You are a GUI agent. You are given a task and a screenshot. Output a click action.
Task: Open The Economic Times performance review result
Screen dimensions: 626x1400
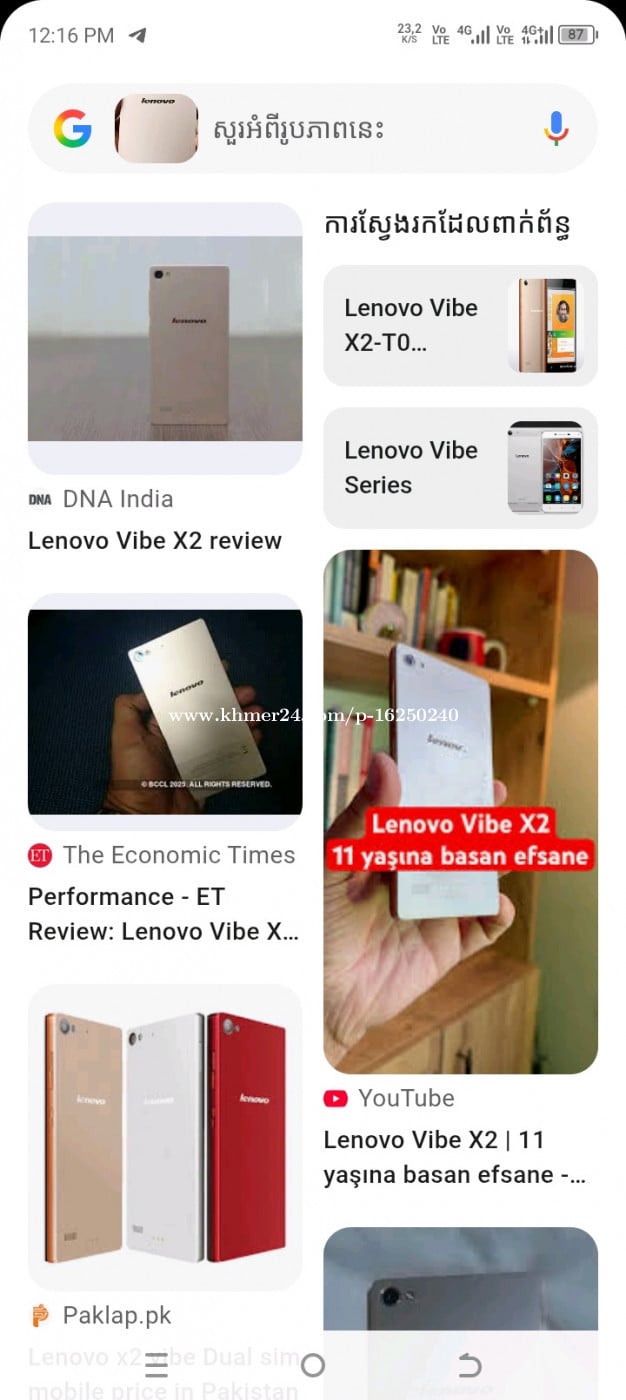[164, 712]
